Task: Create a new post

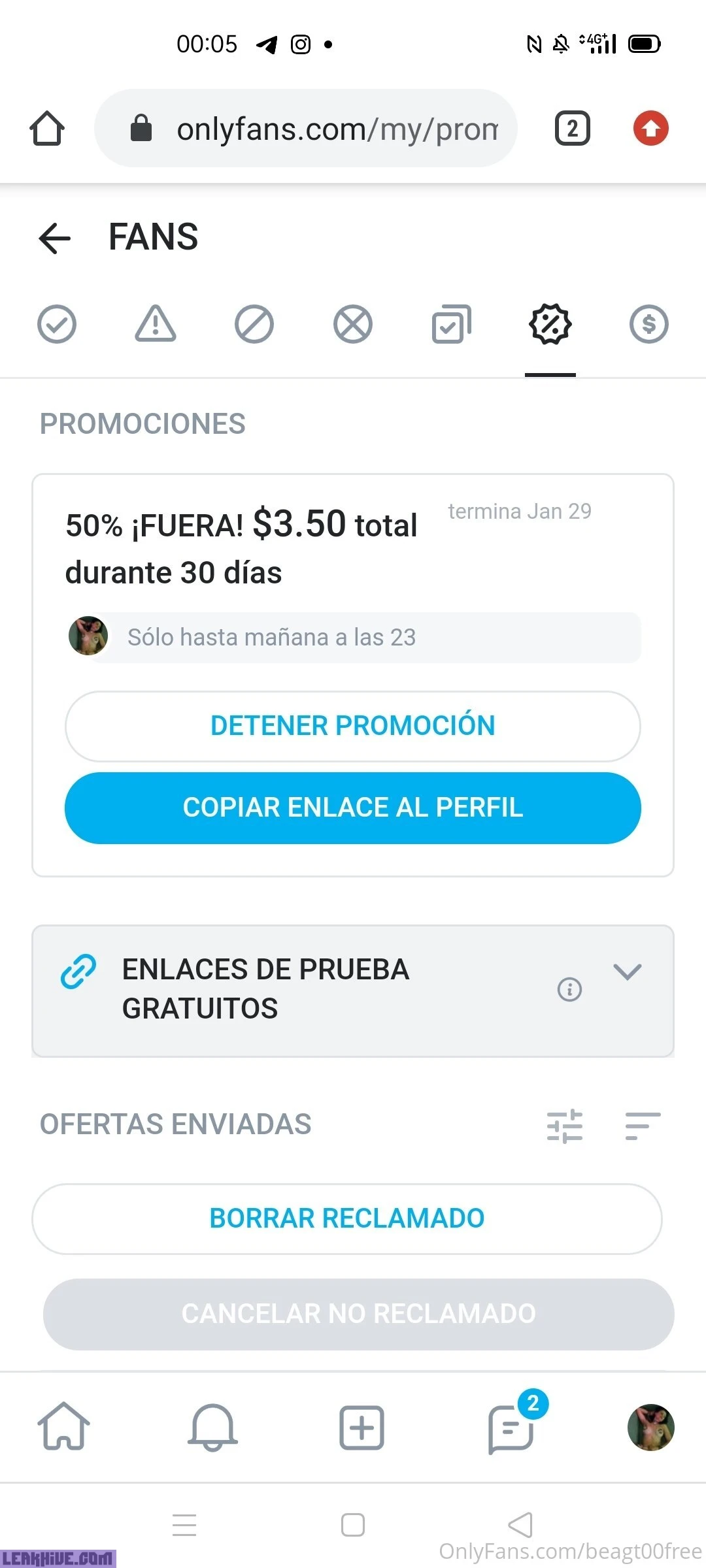Action: pyautogui.click(x=361, y=1427)
